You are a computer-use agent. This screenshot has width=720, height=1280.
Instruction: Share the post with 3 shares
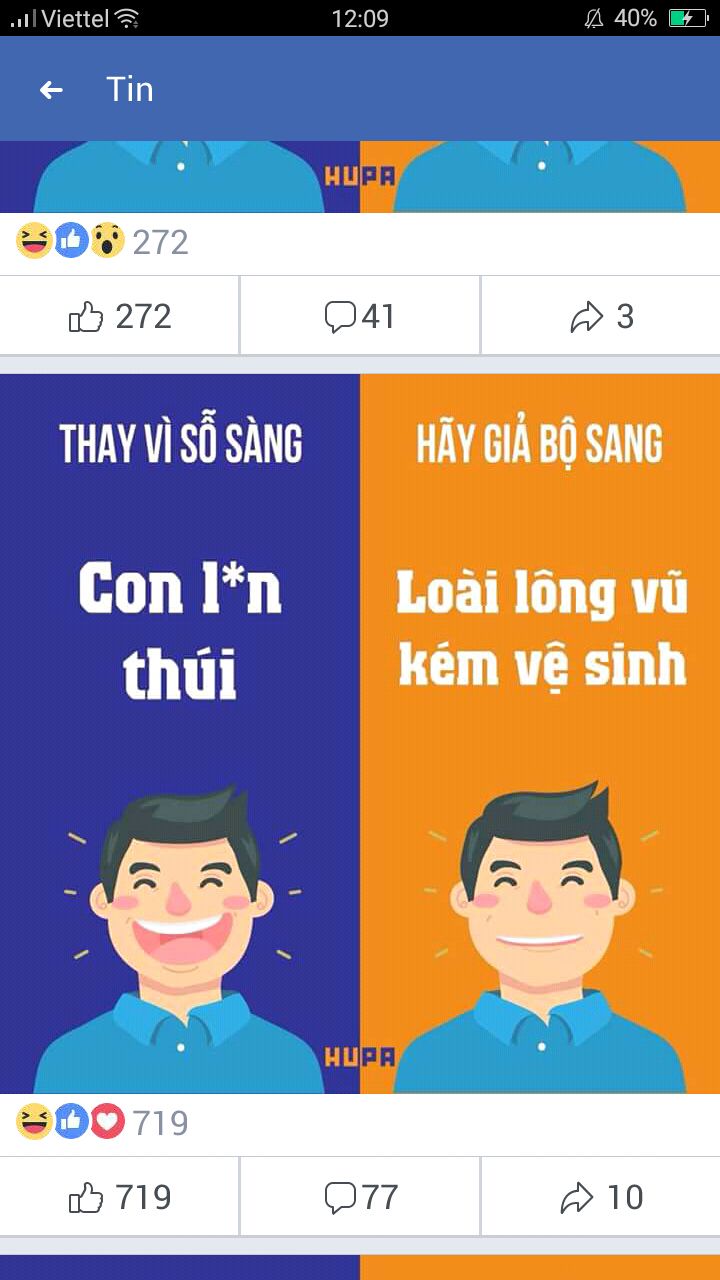[601, 317]
